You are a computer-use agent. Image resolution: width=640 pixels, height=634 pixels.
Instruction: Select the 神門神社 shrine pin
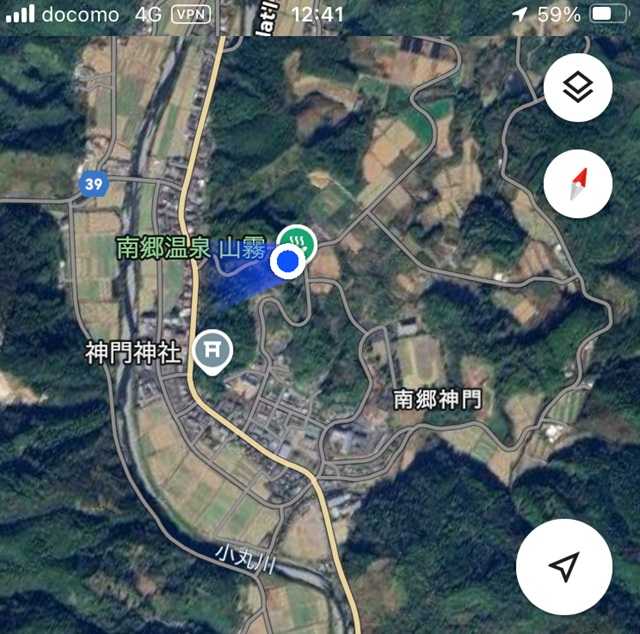point(213,352)
